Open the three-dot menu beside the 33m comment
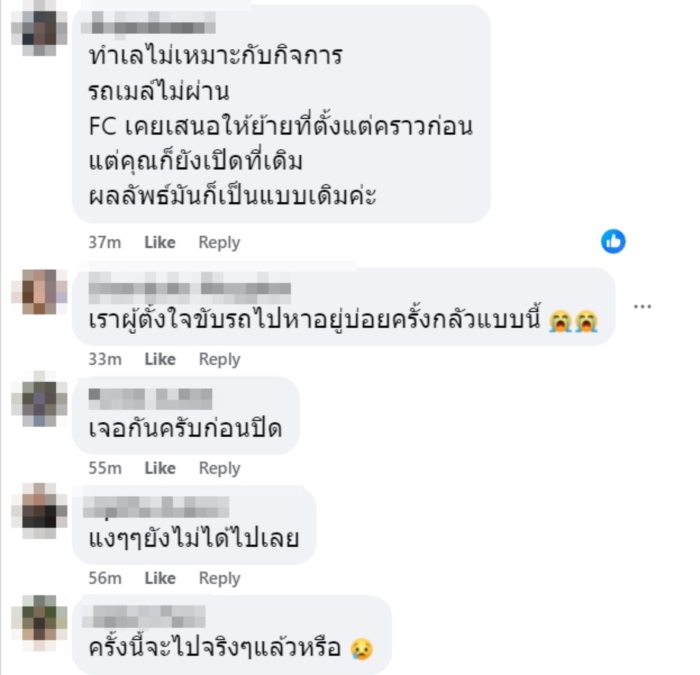The image size is (700, 675). [643, 306]
